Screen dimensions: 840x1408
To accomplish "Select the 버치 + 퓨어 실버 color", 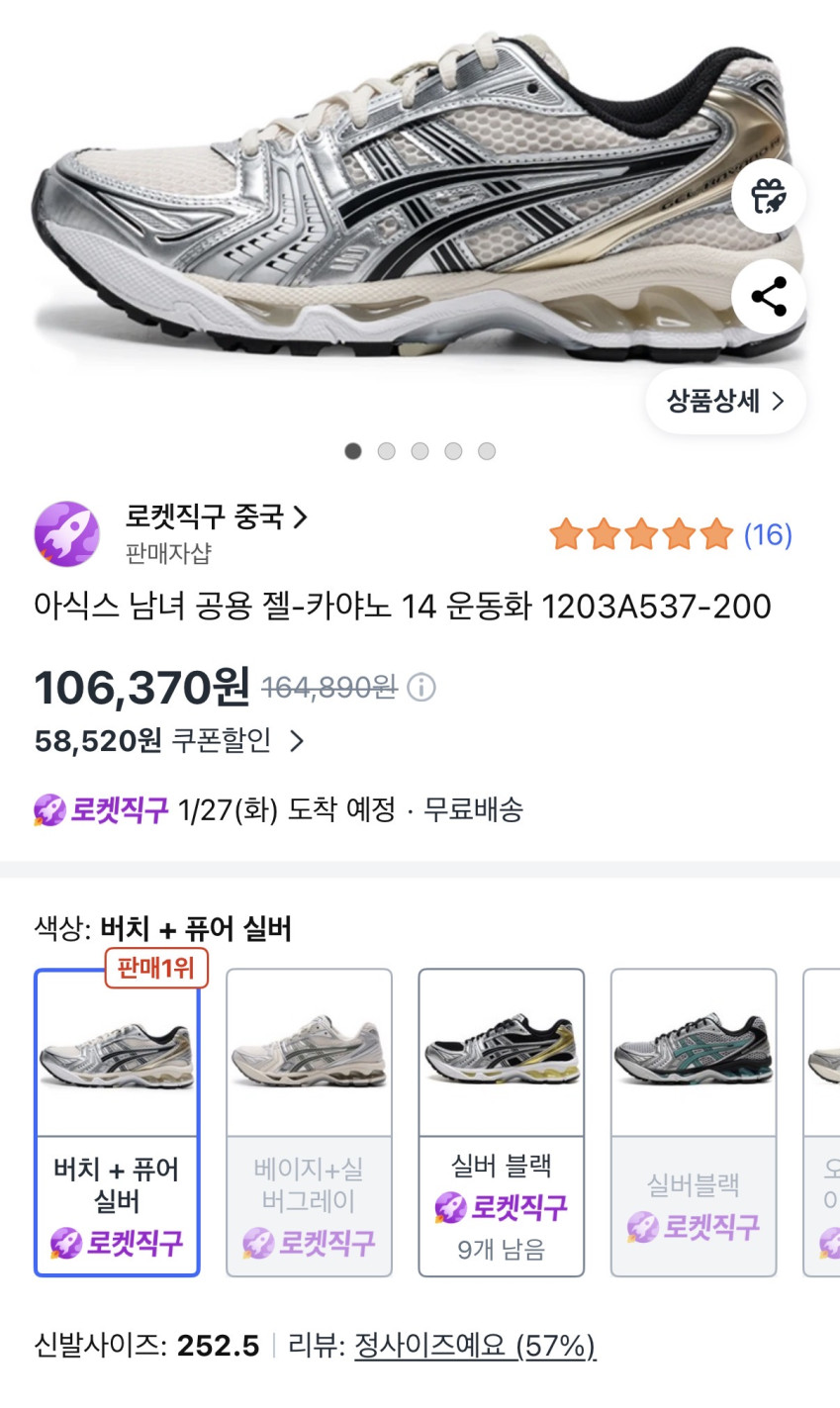I will 117,1122.
